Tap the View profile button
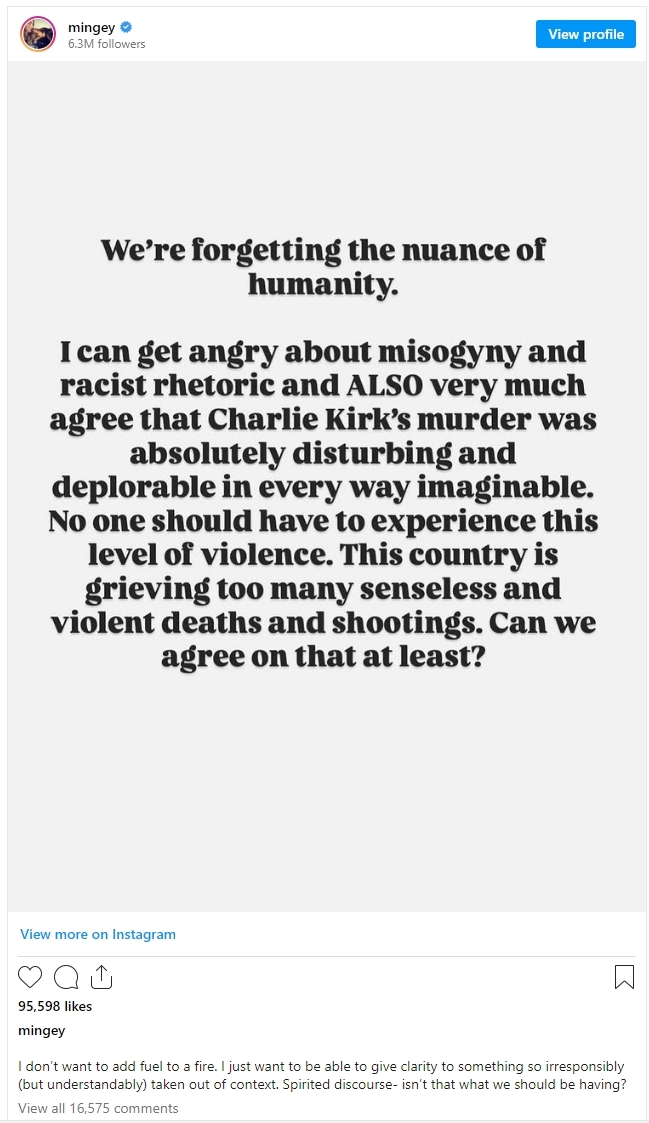 tap(585, 34)
